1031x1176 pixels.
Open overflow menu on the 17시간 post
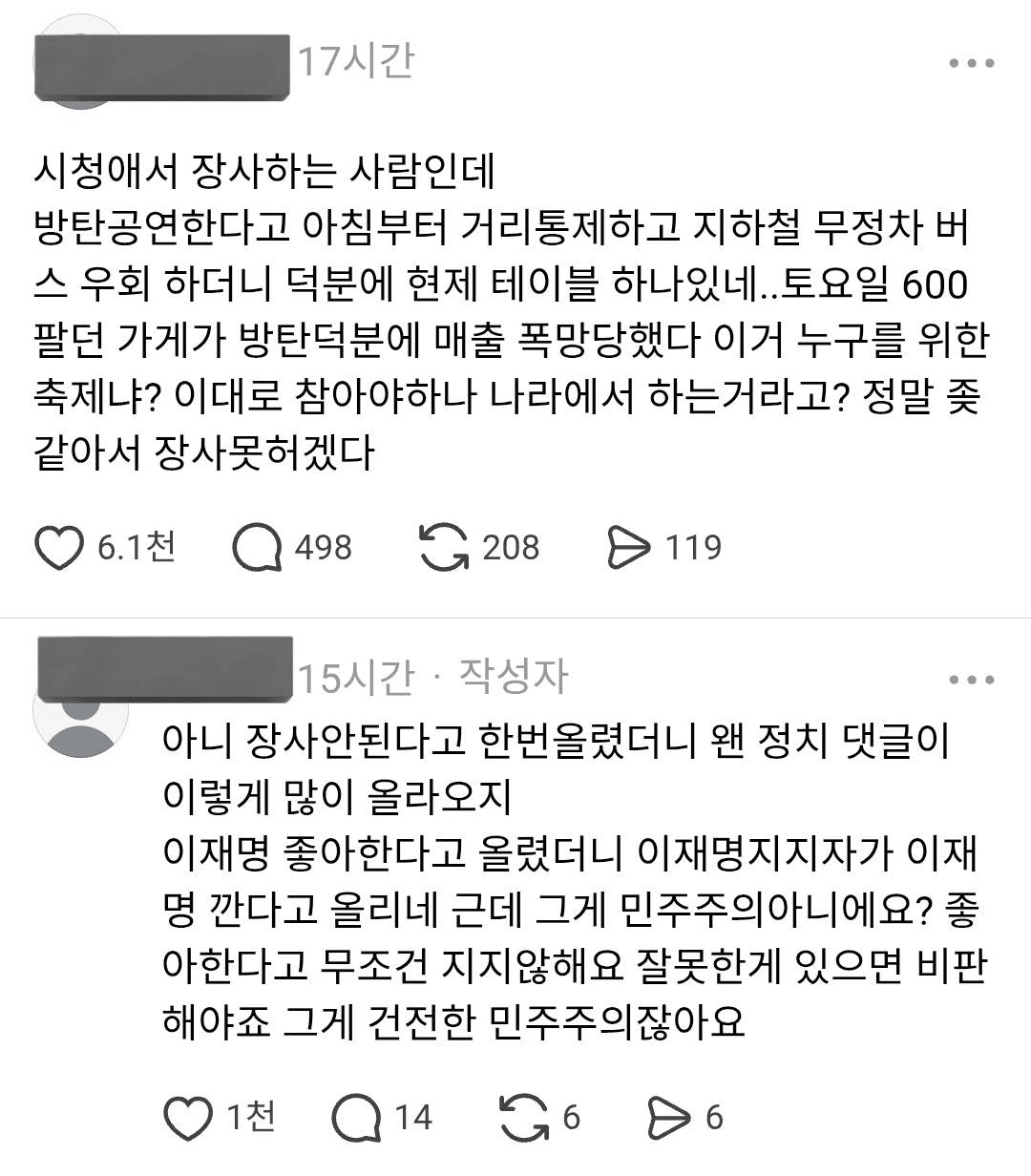(x=972, y=64)
